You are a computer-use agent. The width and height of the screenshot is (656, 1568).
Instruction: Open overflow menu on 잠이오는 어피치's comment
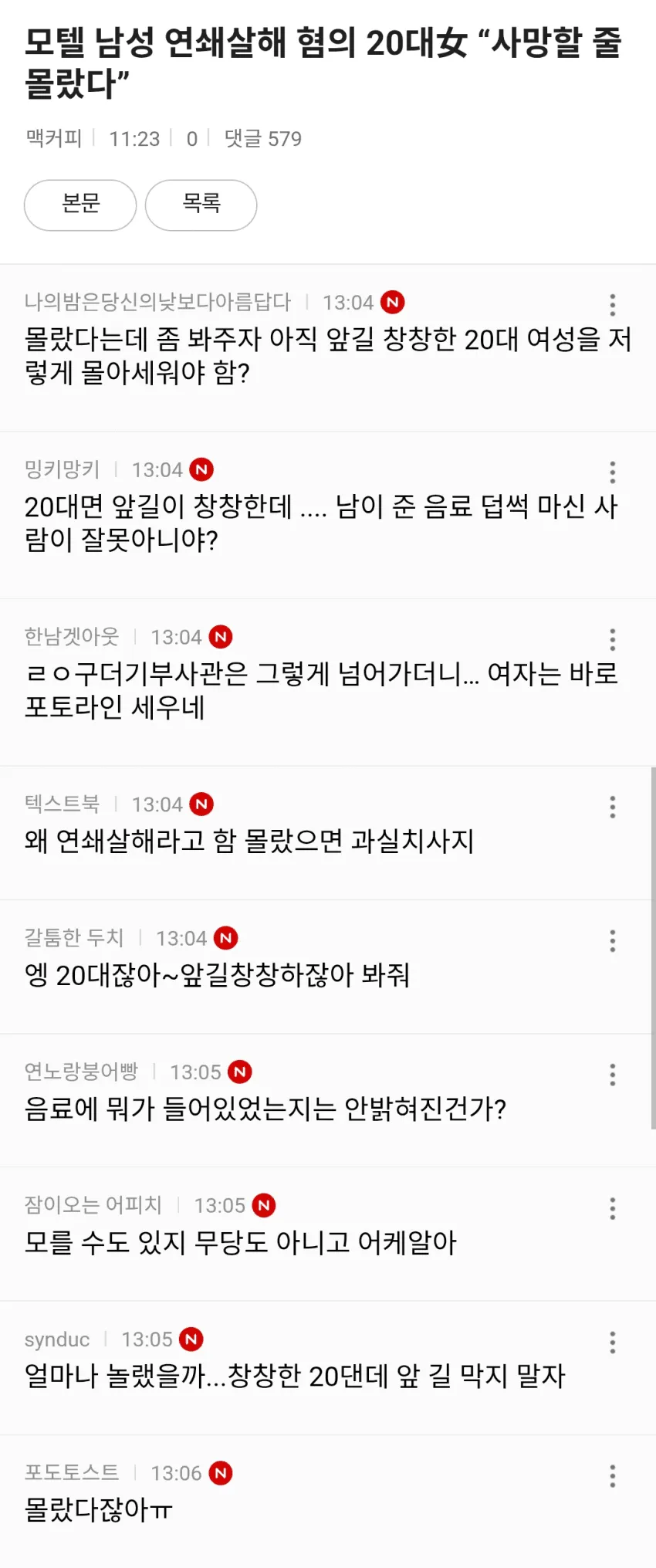[612, 1208]
